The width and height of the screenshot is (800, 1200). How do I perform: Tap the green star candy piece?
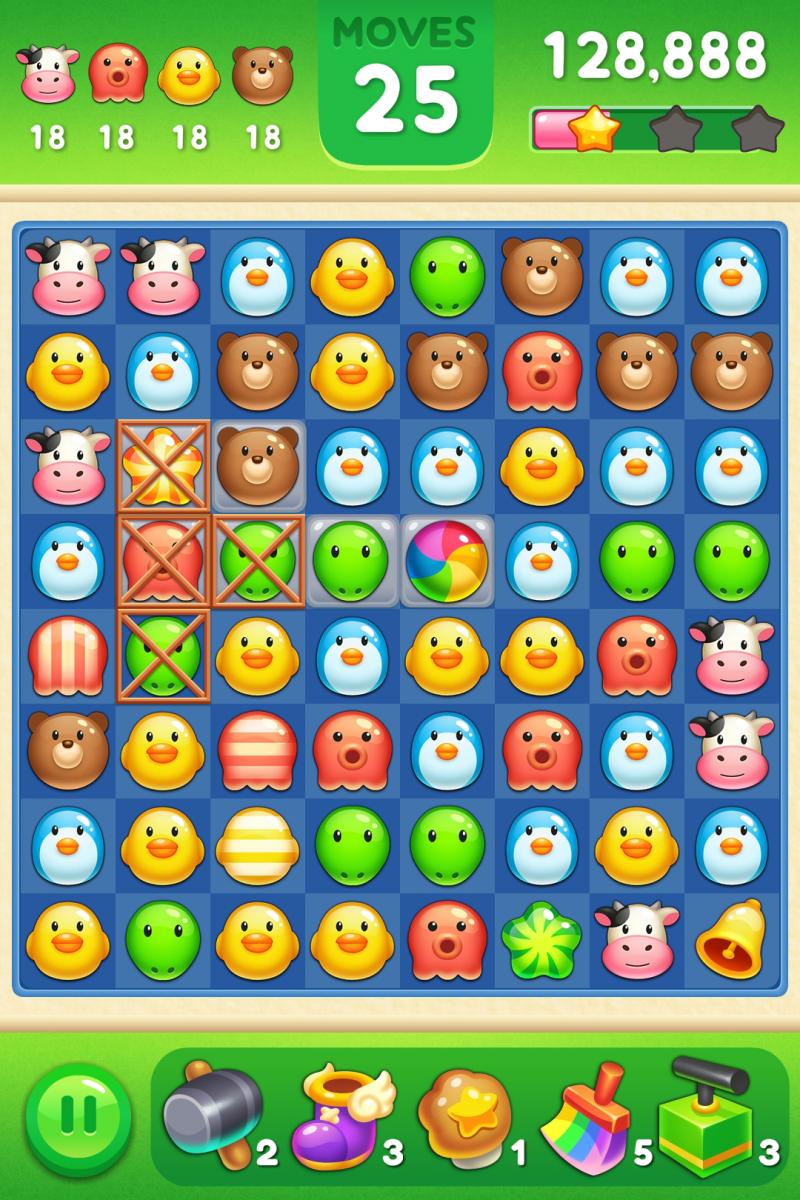click(541, 941)
